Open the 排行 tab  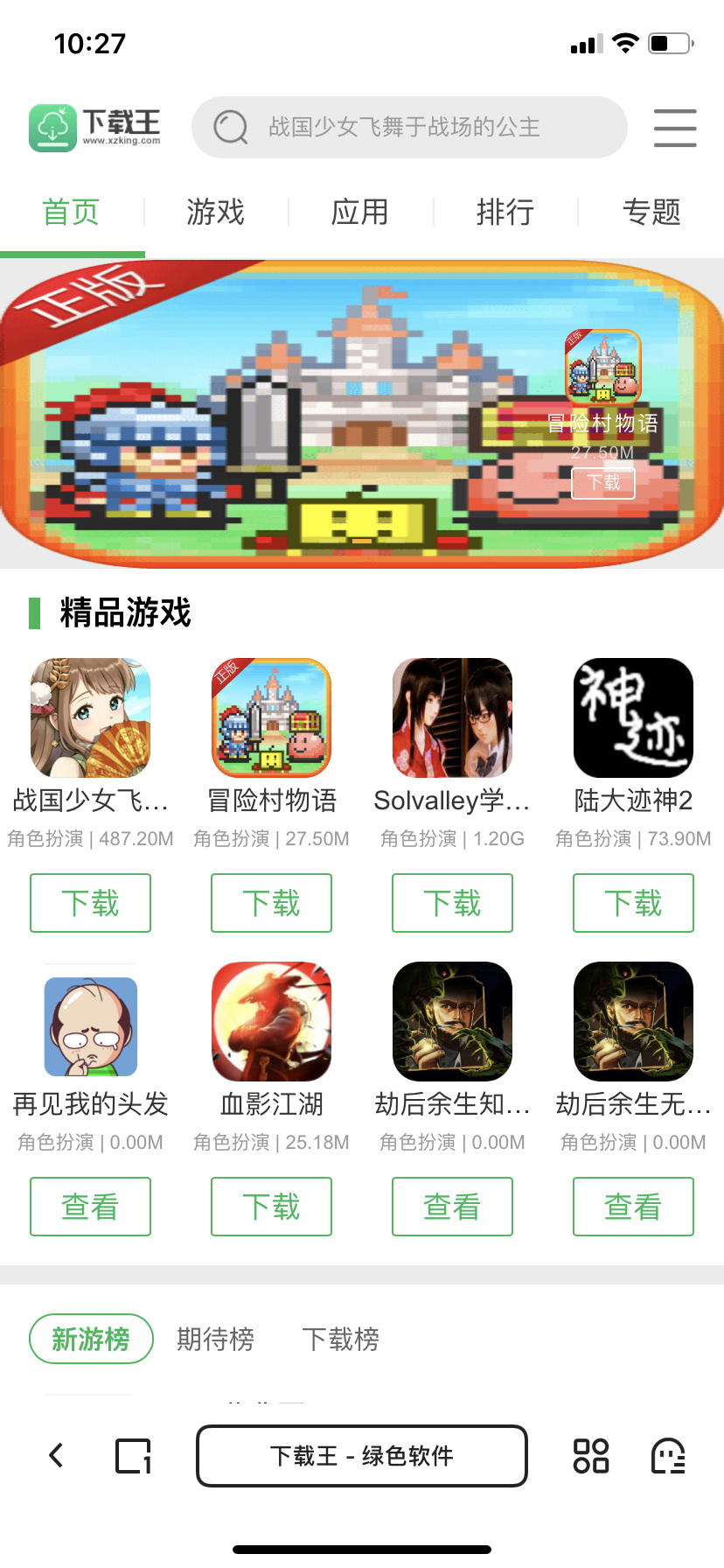(x=505, y=212)
